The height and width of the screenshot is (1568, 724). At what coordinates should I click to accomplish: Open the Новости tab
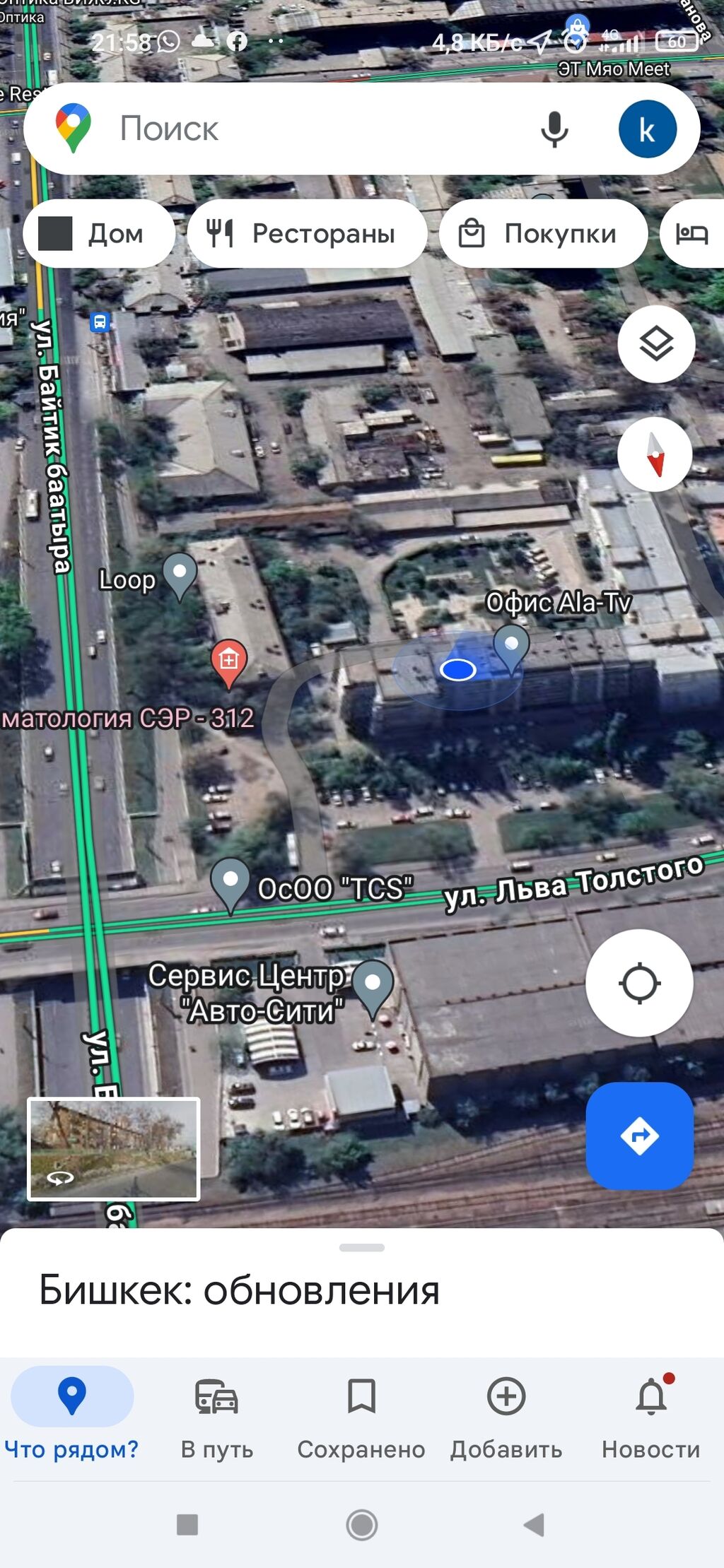pos(651,1413)
